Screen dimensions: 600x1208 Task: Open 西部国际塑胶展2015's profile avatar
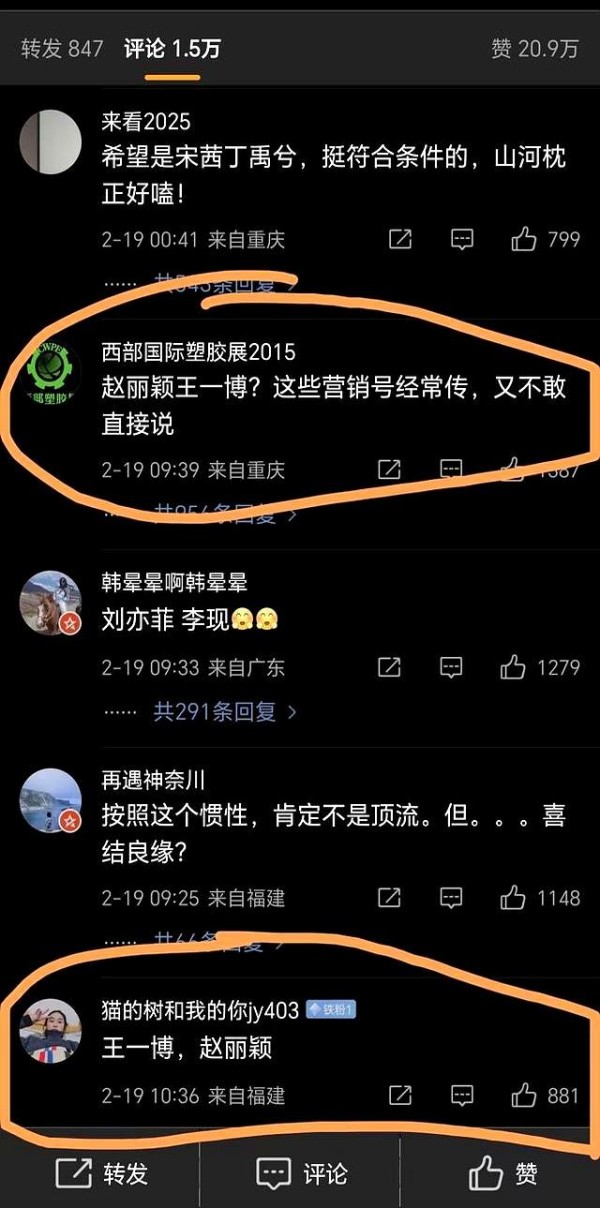coord(51,375)
